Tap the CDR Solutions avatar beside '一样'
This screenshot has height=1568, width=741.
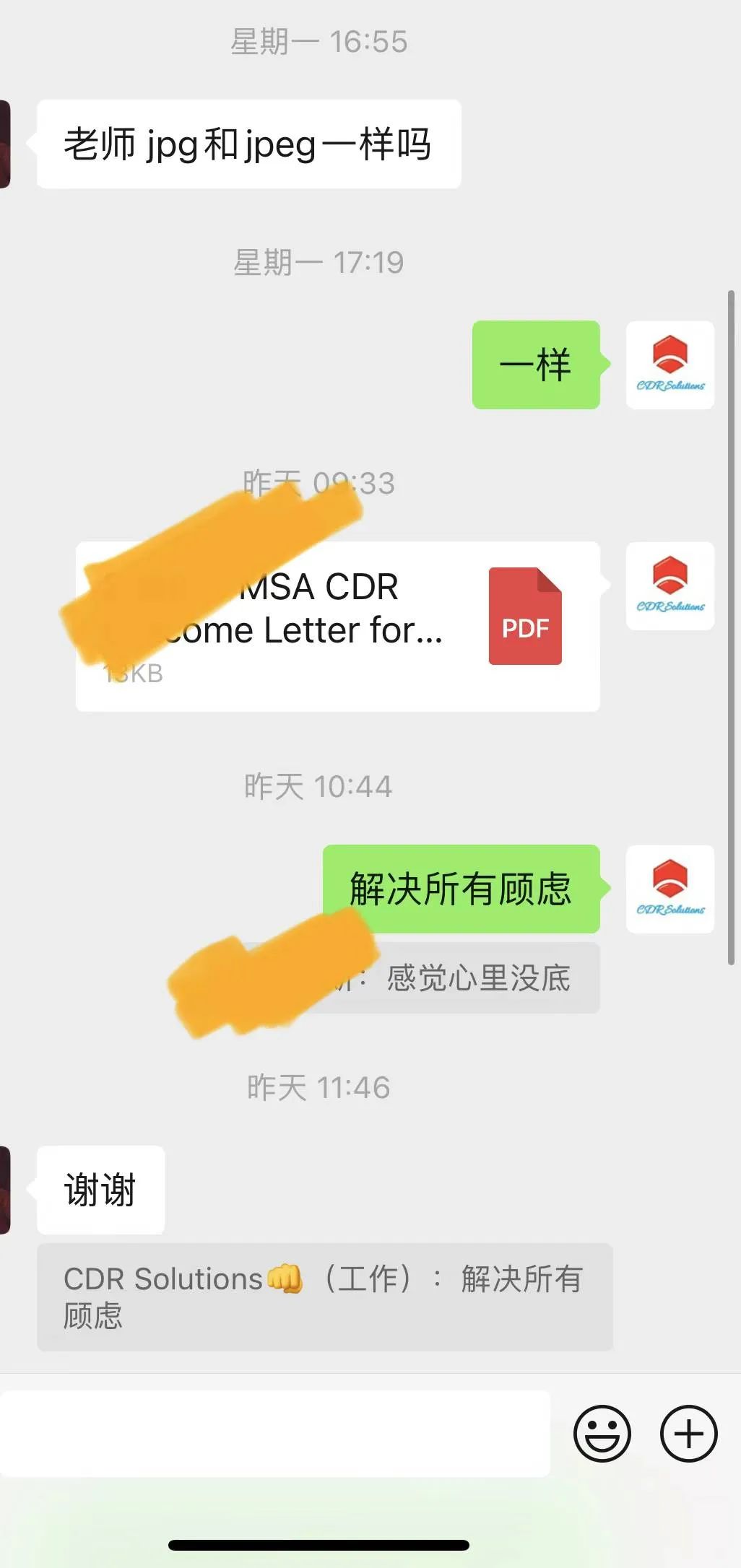669,367
